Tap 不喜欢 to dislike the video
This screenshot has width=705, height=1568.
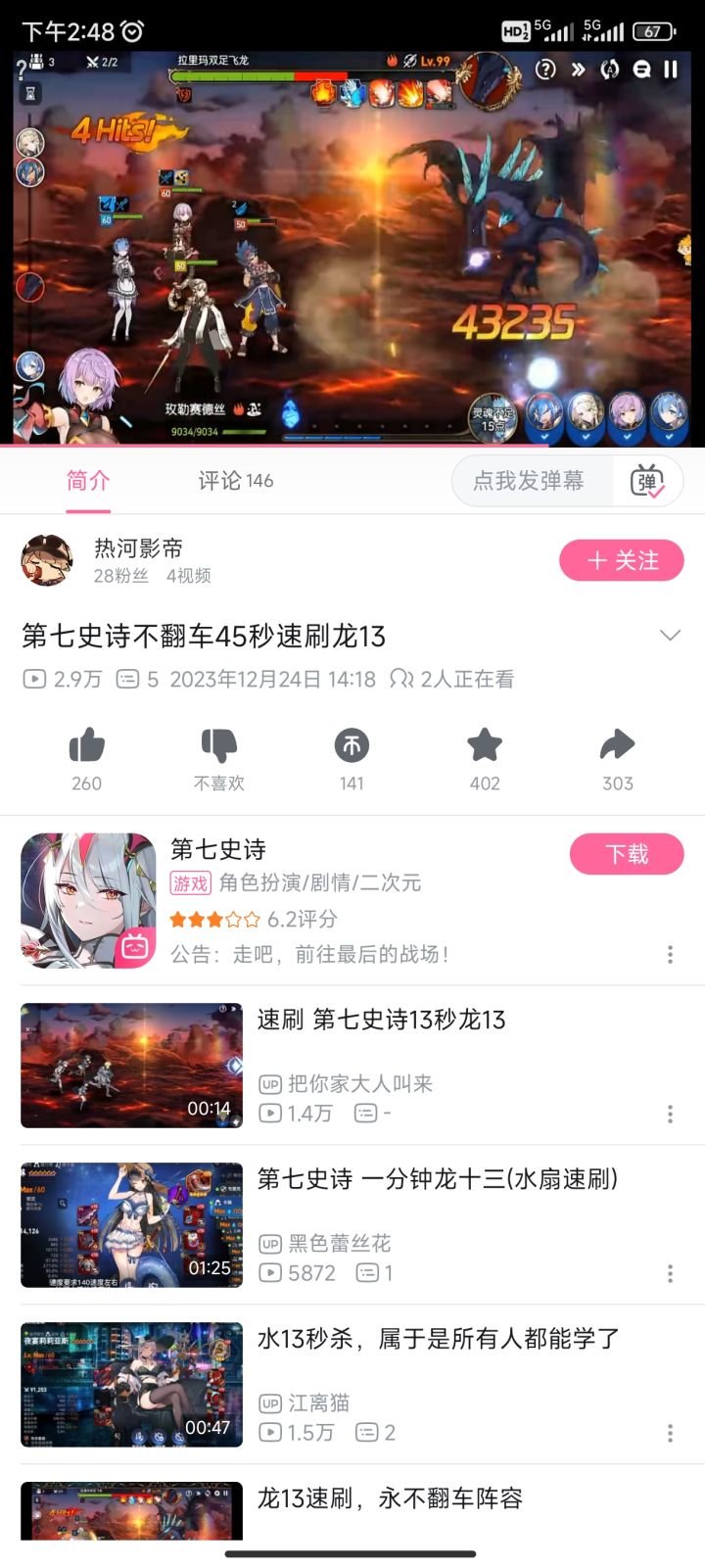point(218,746)
